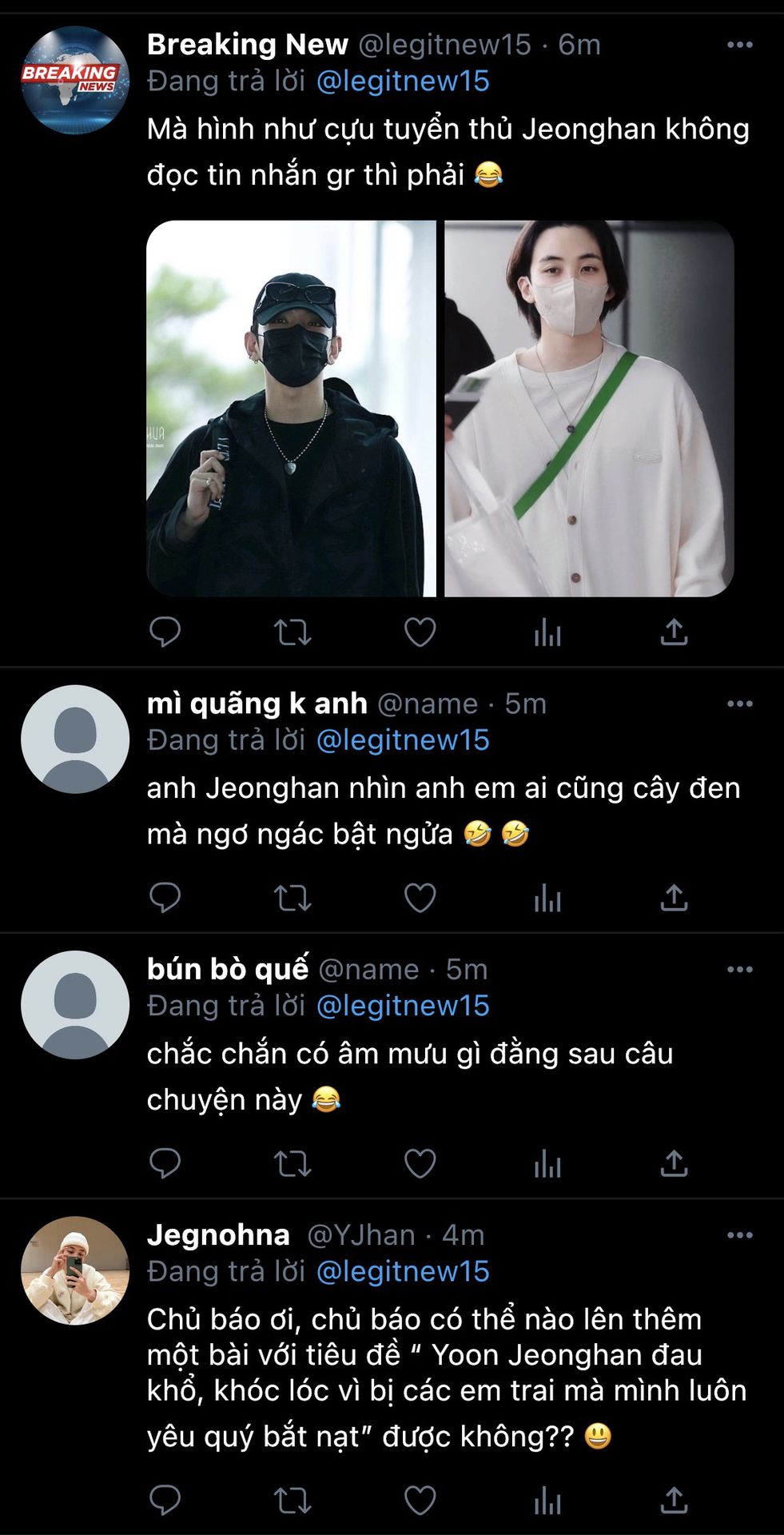Open Breaking New's profile picture
This screenshot has width=784, height=1535.
click(74, 80)
